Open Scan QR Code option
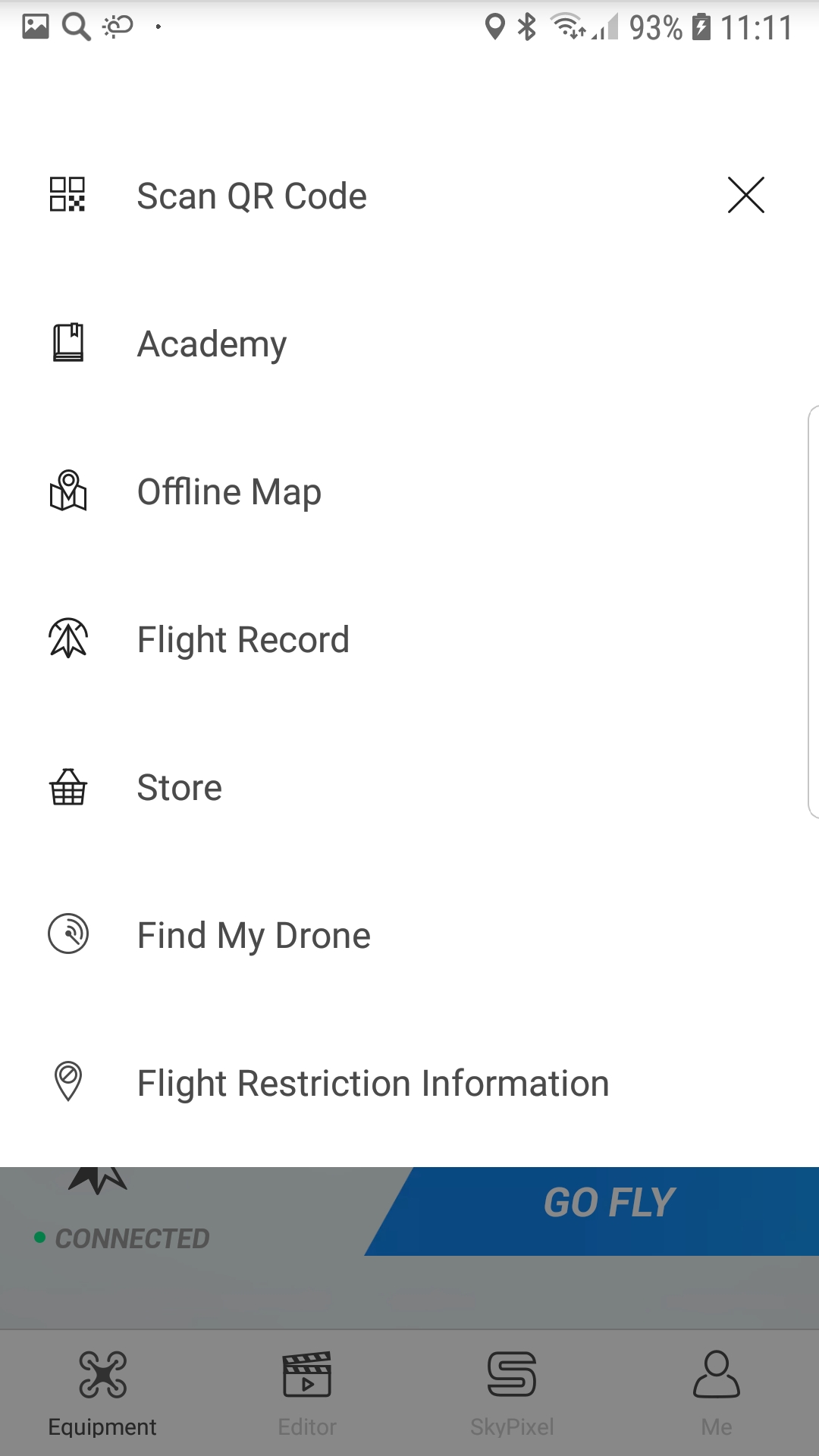Screen dimensions: 819x1456 [x=252, y=196]
